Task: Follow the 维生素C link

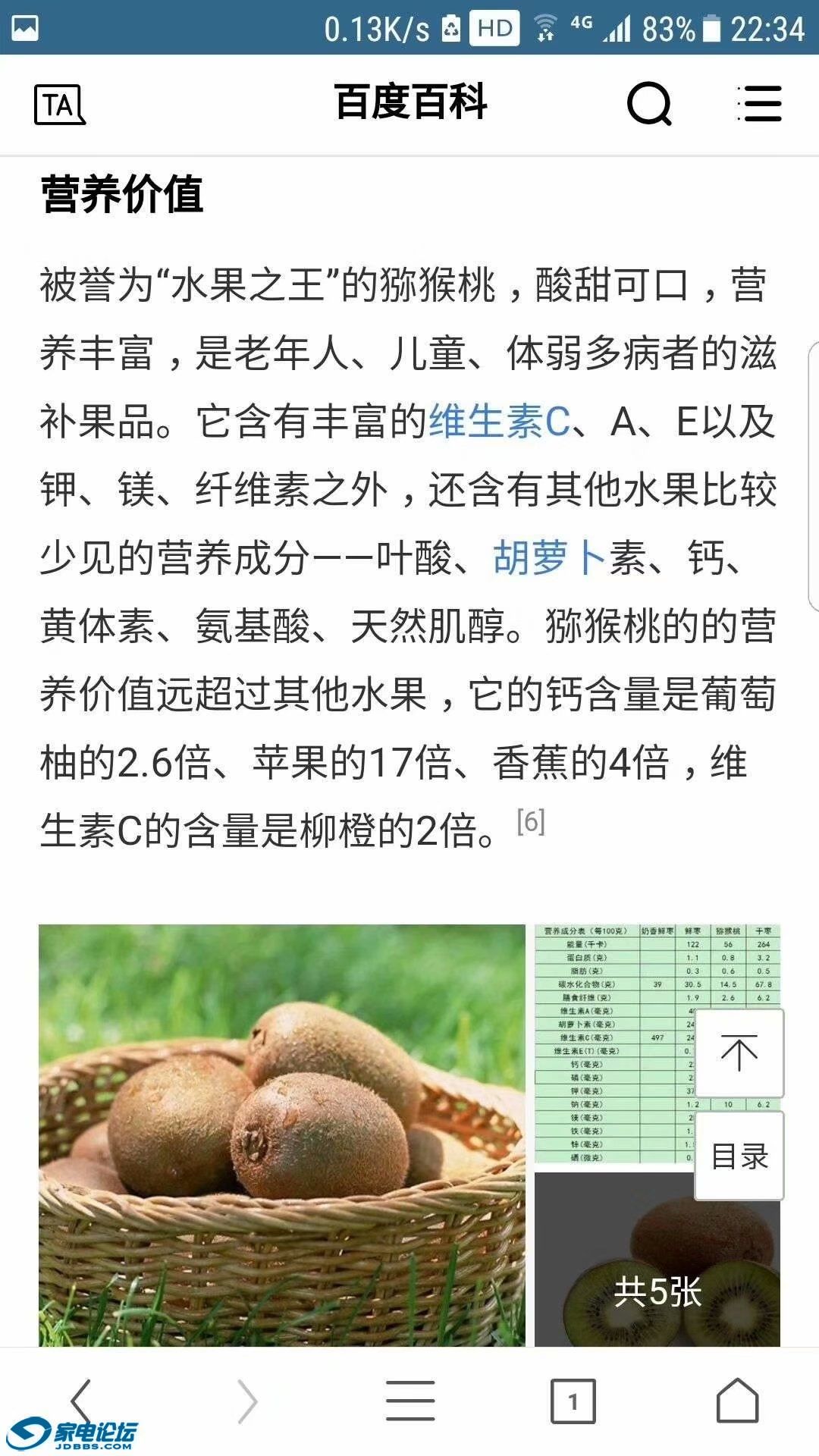Action: pyautogui.click(x=499, y=422)
